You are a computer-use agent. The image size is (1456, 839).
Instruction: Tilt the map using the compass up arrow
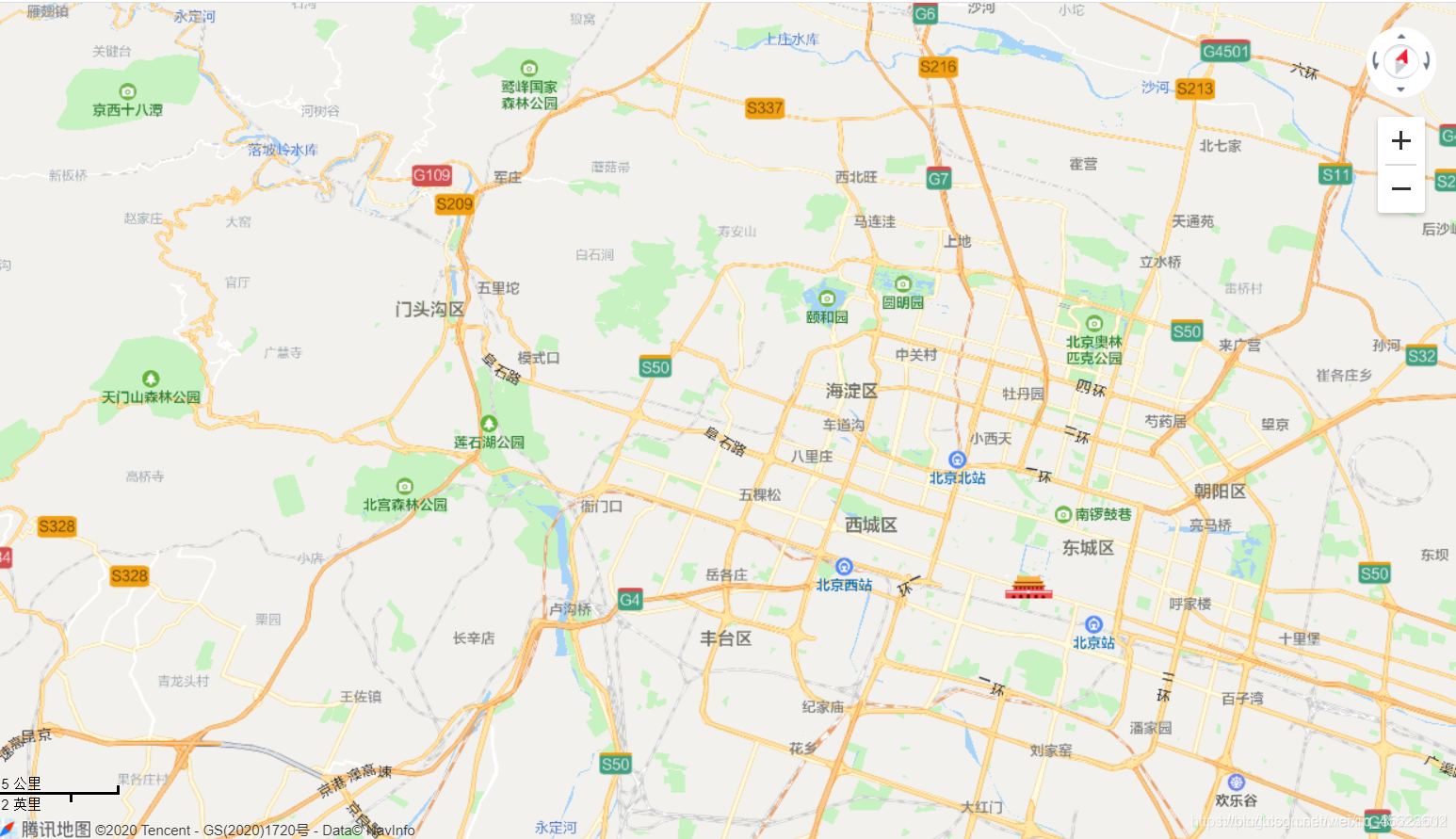[1401, 37]
